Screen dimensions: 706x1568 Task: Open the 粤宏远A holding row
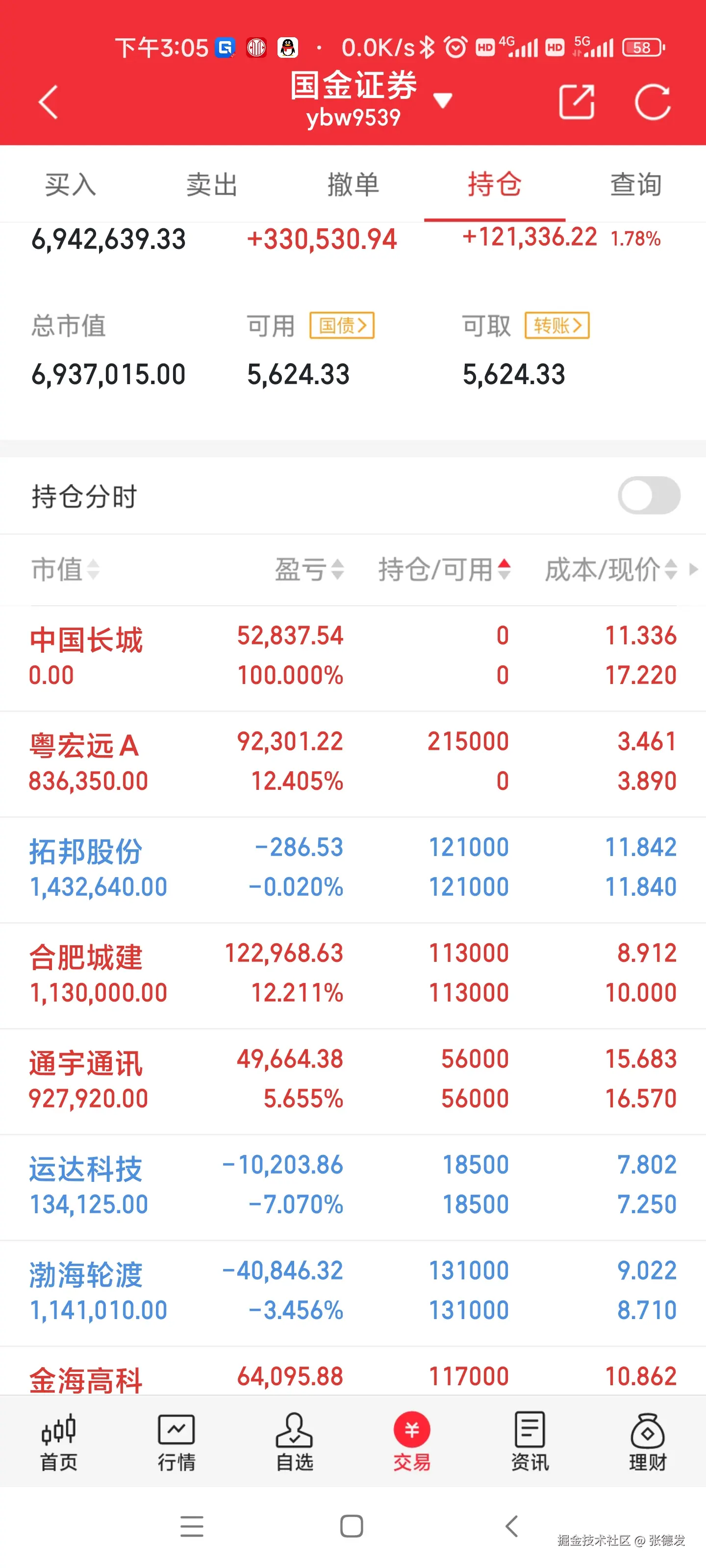pos(353,762)
